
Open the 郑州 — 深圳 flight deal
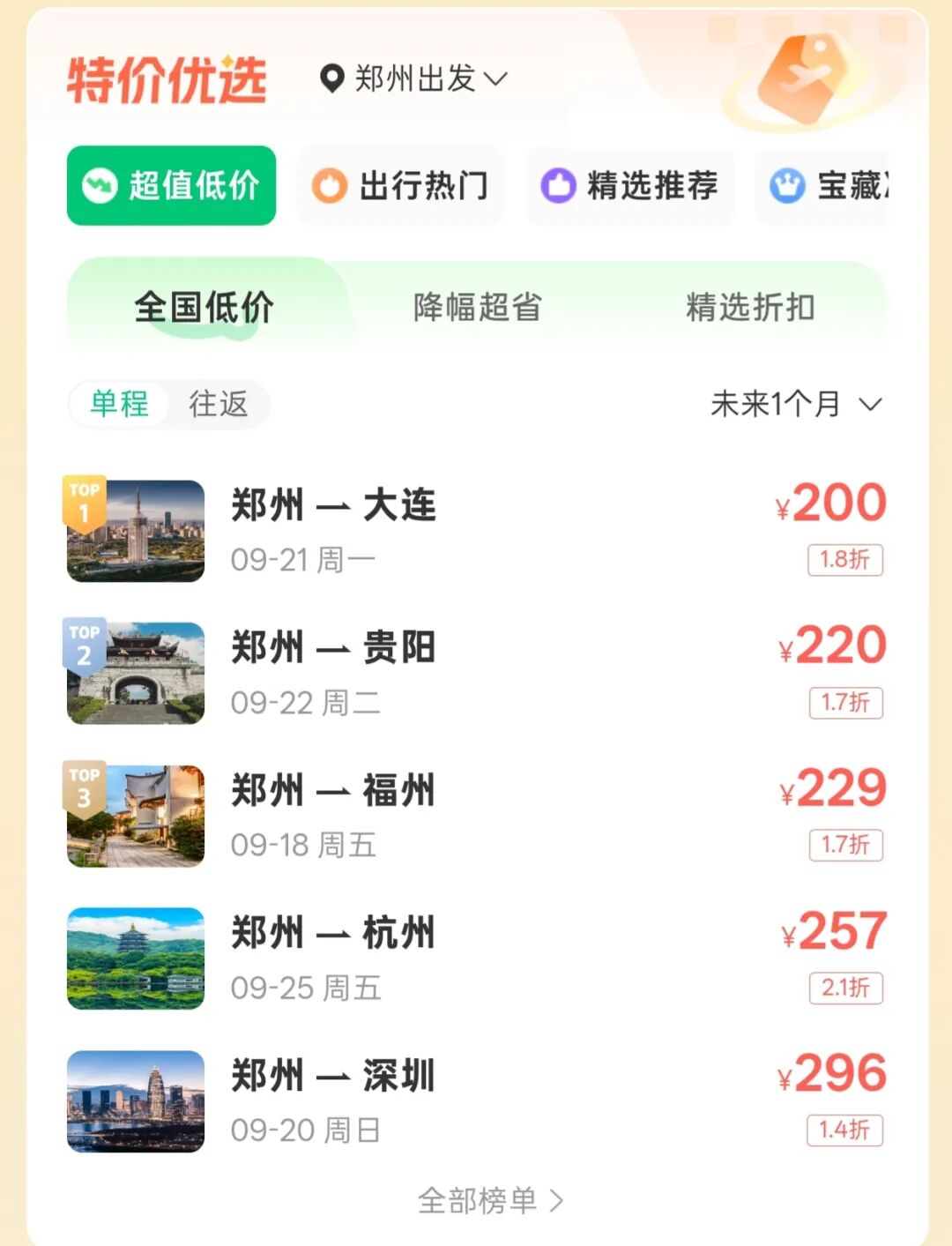[476, 1101]
